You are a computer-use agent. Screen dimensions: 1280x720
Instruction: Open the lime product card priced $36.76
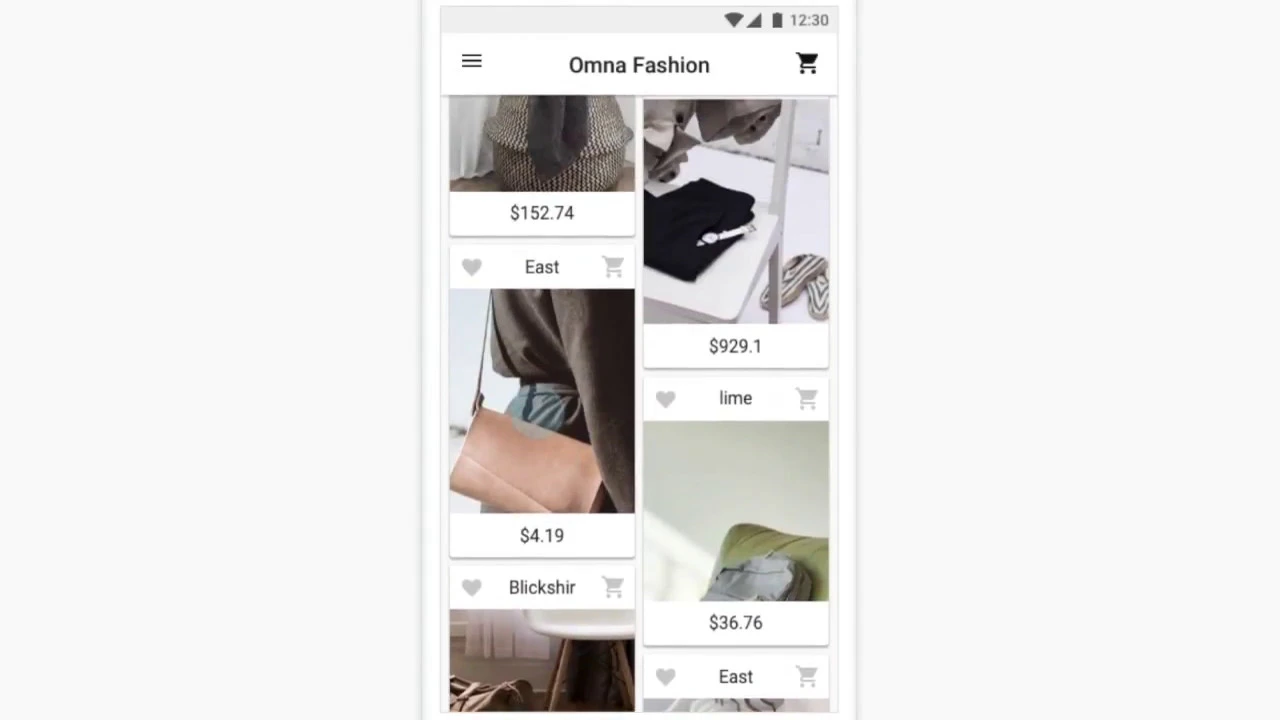pyautogui.click(x=735, y=511)
